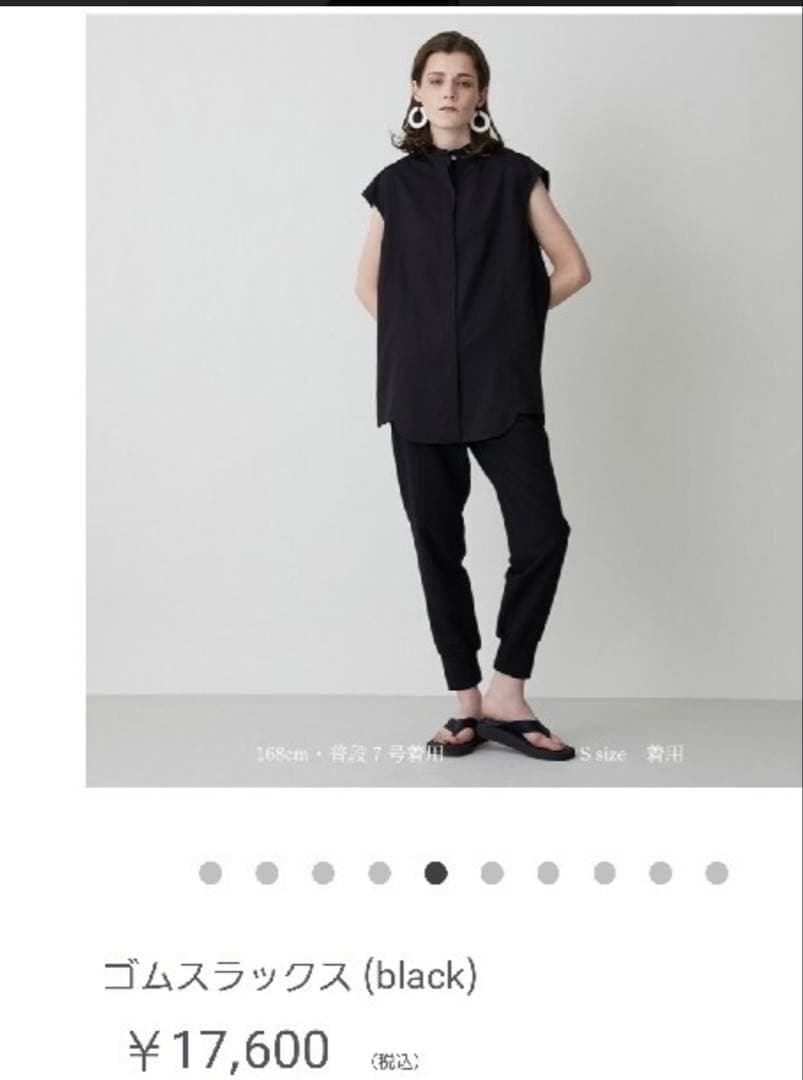The height and width of the screenshot is (1080, 803).
Task: Select the last image indicator dot
Action: [716, 873]
